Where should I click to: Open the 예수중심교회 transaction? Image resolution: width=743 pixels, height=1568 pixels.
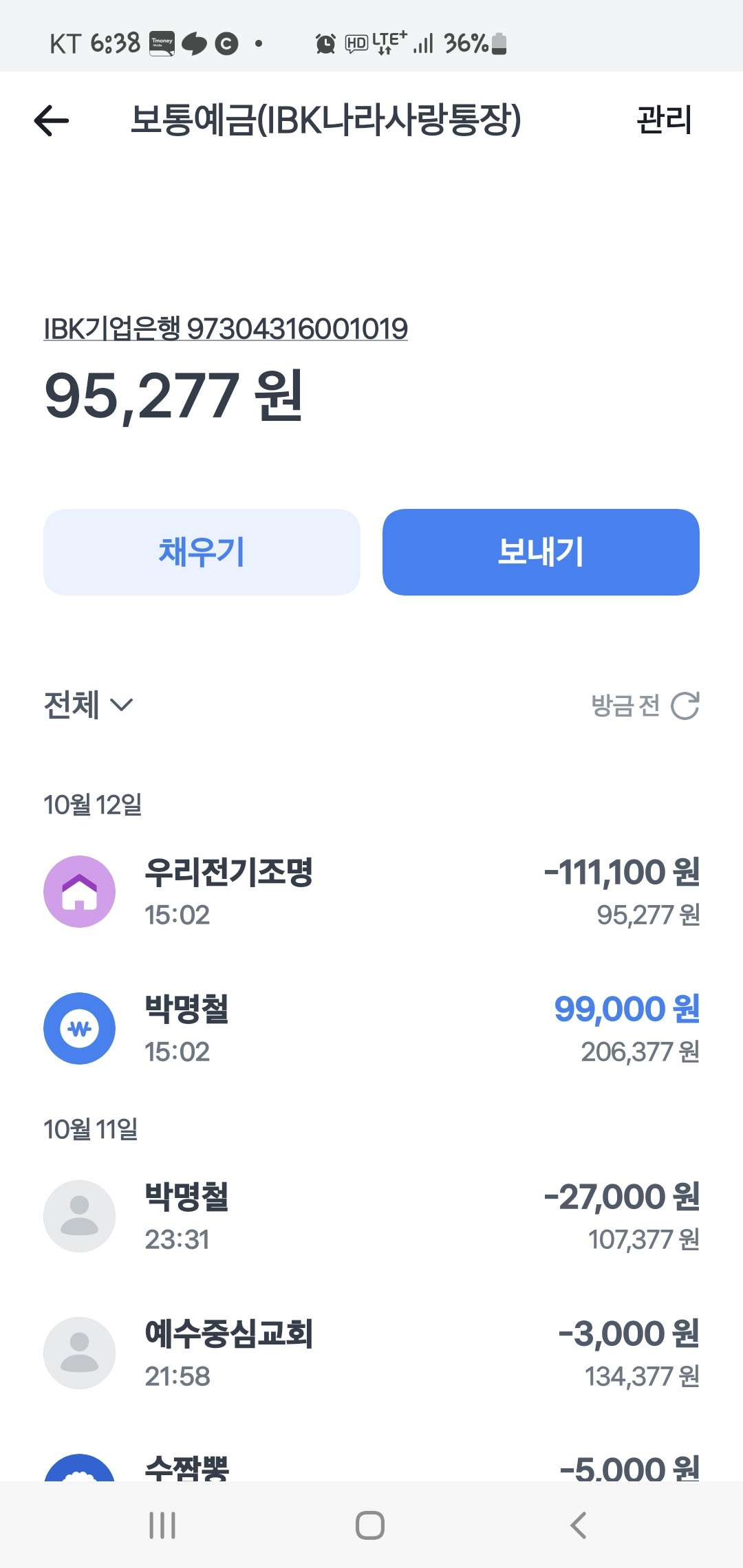tap(371, 1353)
